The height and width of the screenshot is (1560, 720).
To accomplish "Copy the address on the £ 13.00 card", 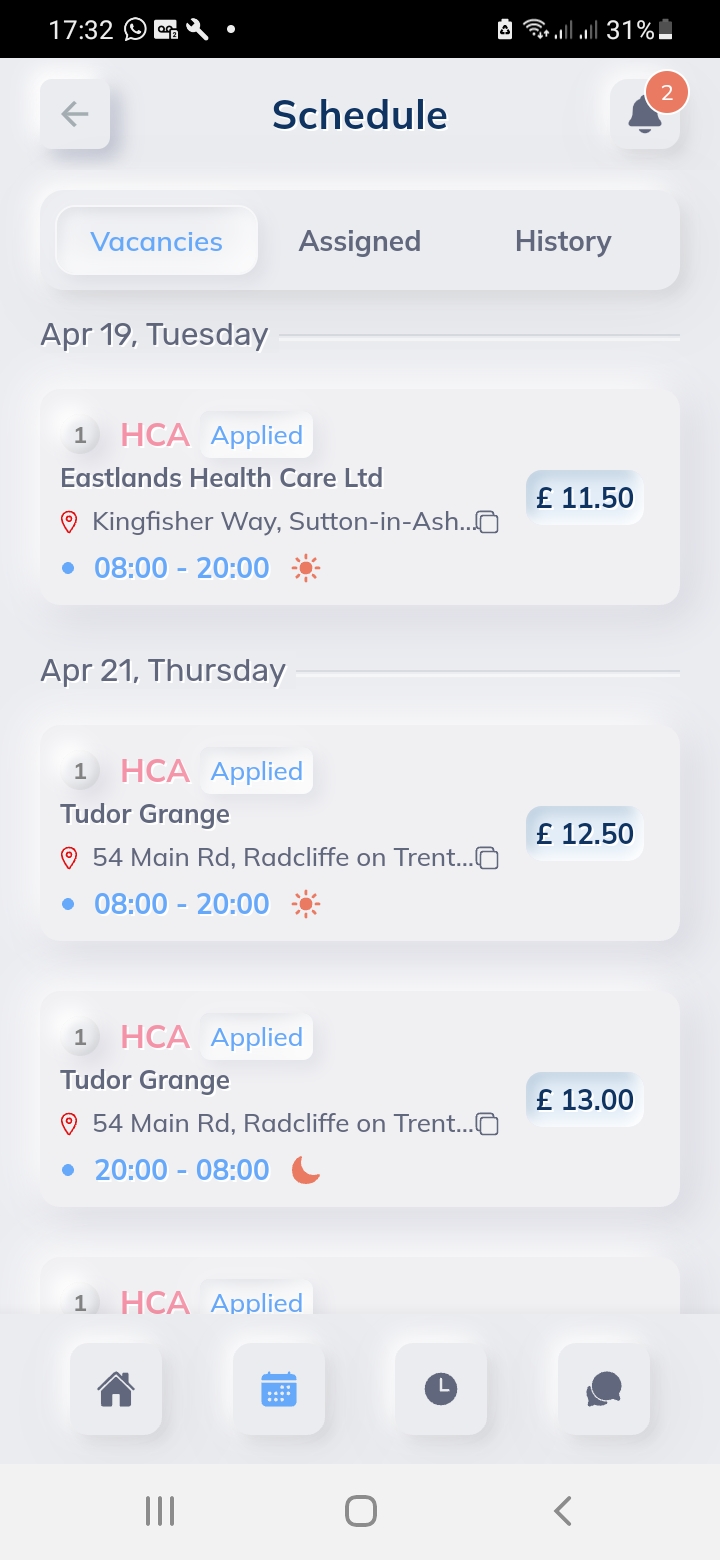I will tap(487, 1124).
